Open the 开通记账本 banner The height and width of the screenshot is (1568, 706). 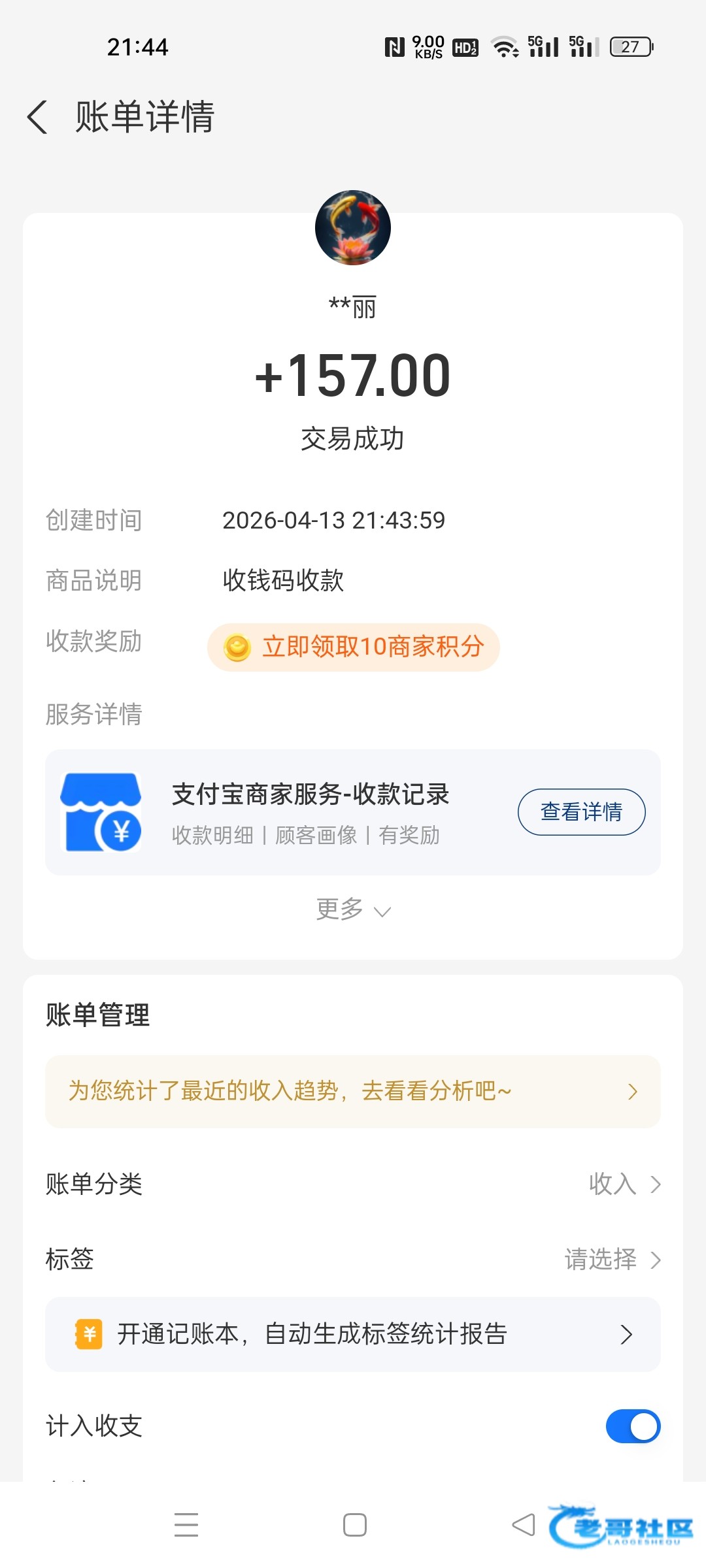pyautogui.click(x=352, y=1334)
